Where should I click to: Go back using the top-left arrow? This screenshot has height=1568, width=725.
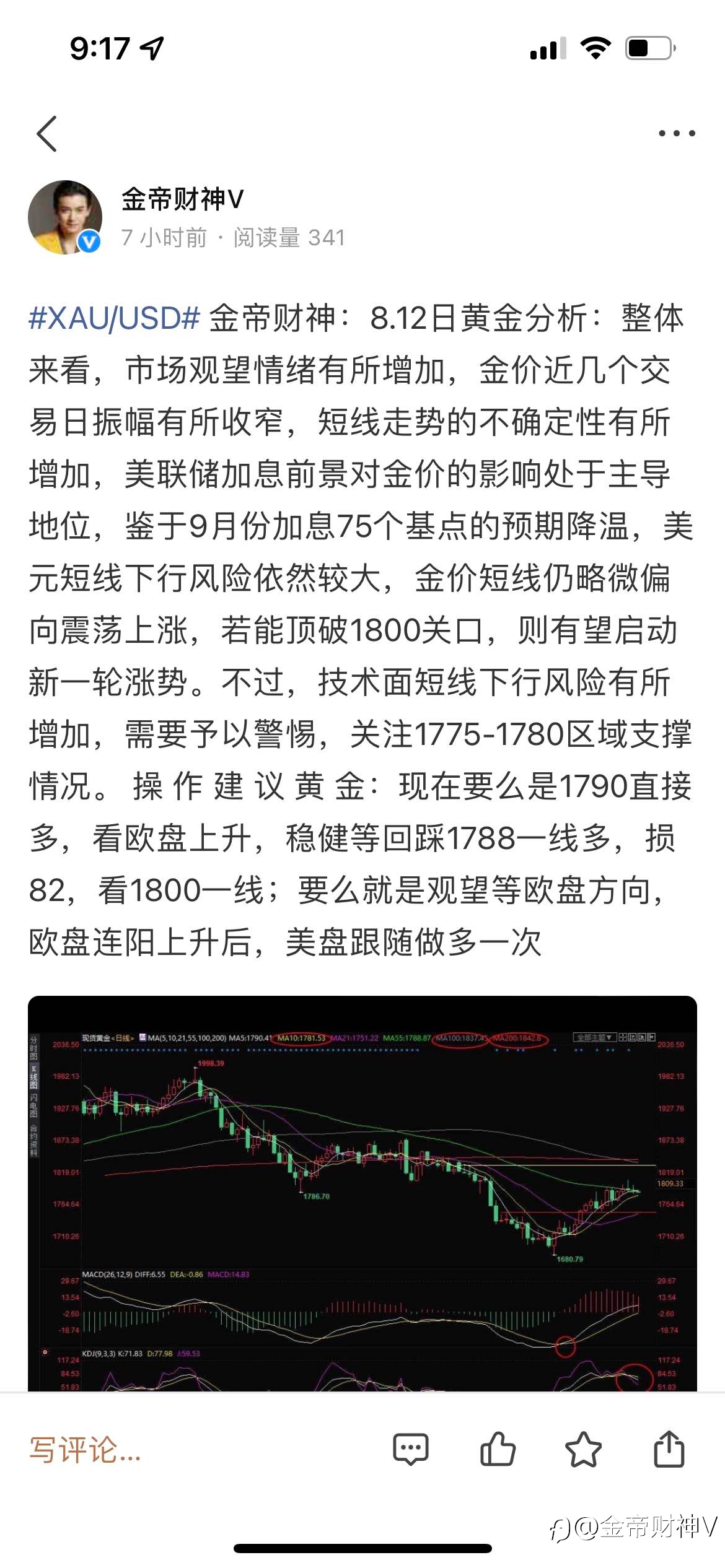[47, 133]
